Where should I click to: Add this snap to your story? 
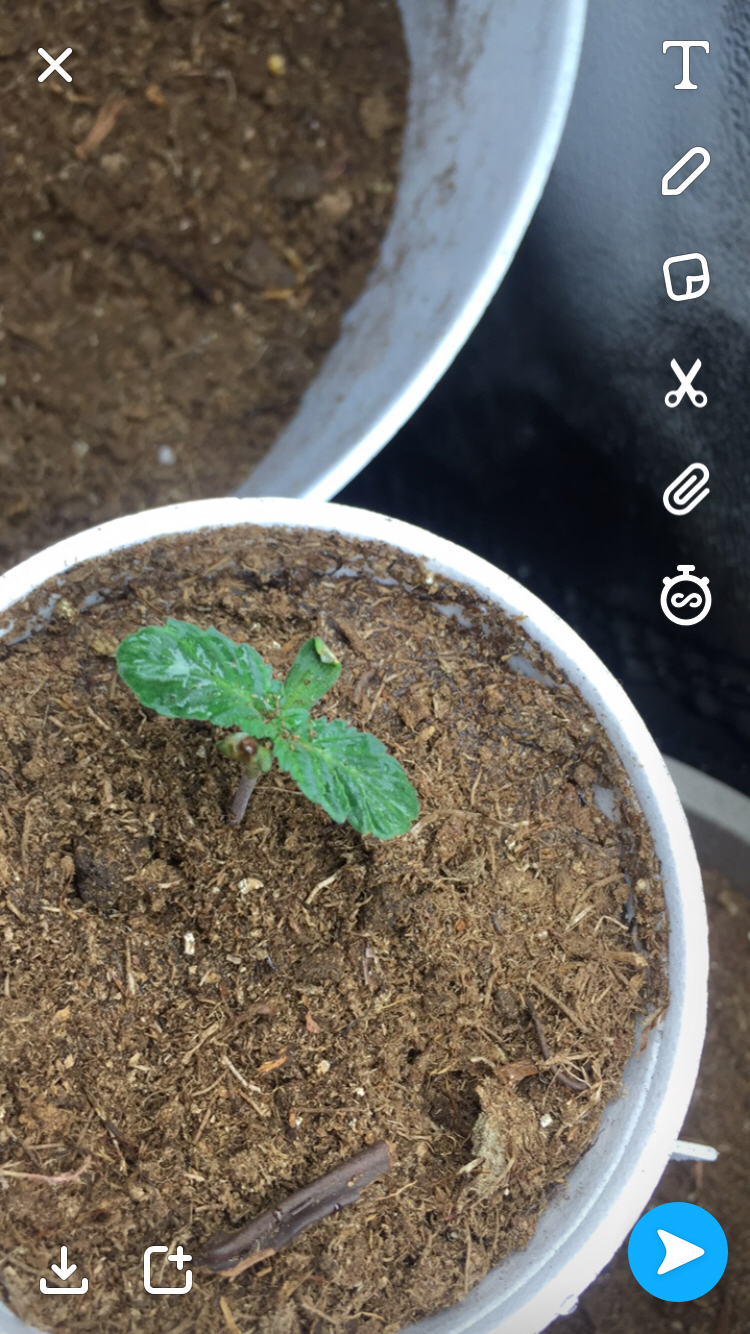[x=168, y=1269]
